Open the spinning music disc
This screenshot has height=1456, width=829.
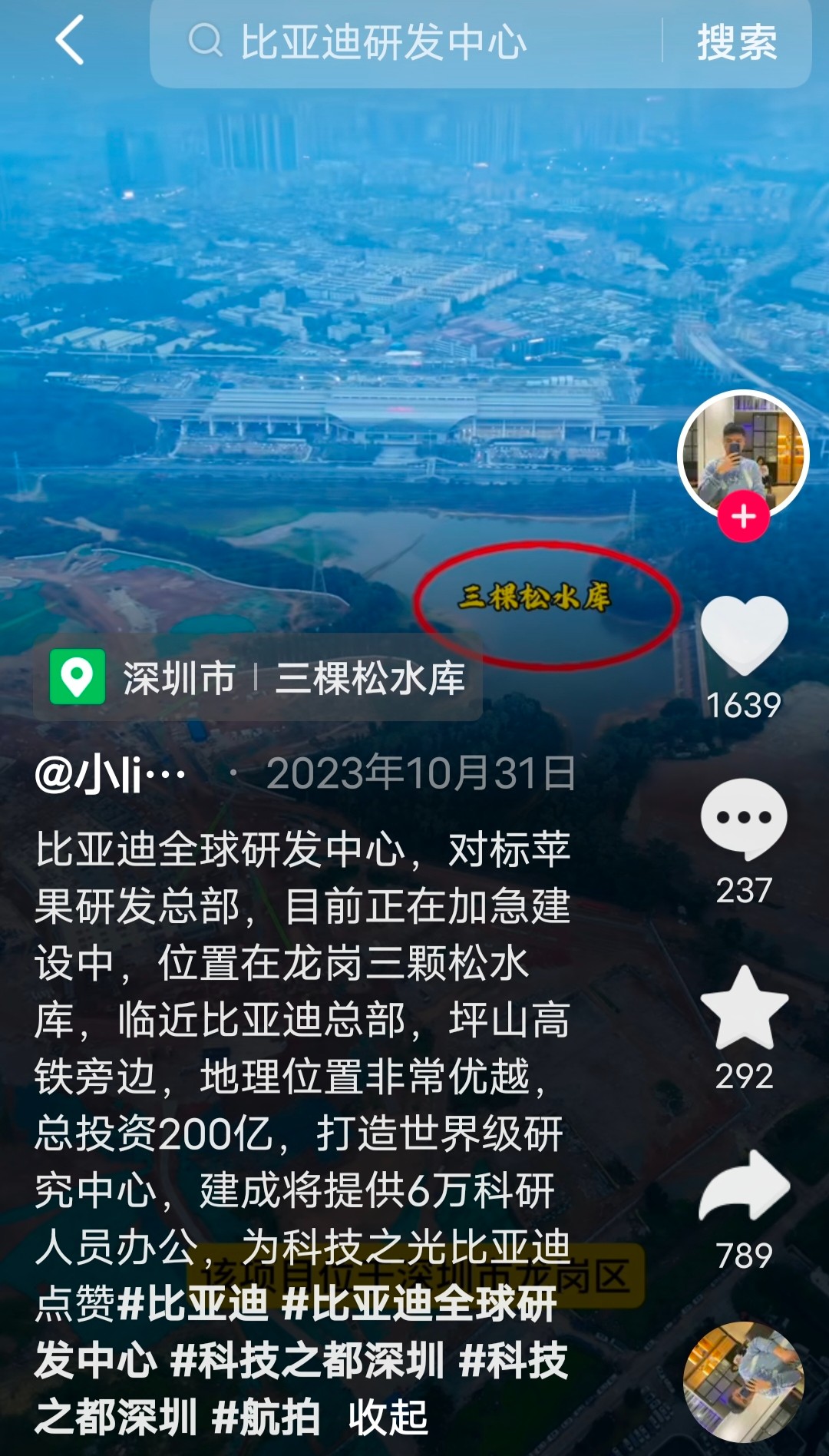point(744,1382)
